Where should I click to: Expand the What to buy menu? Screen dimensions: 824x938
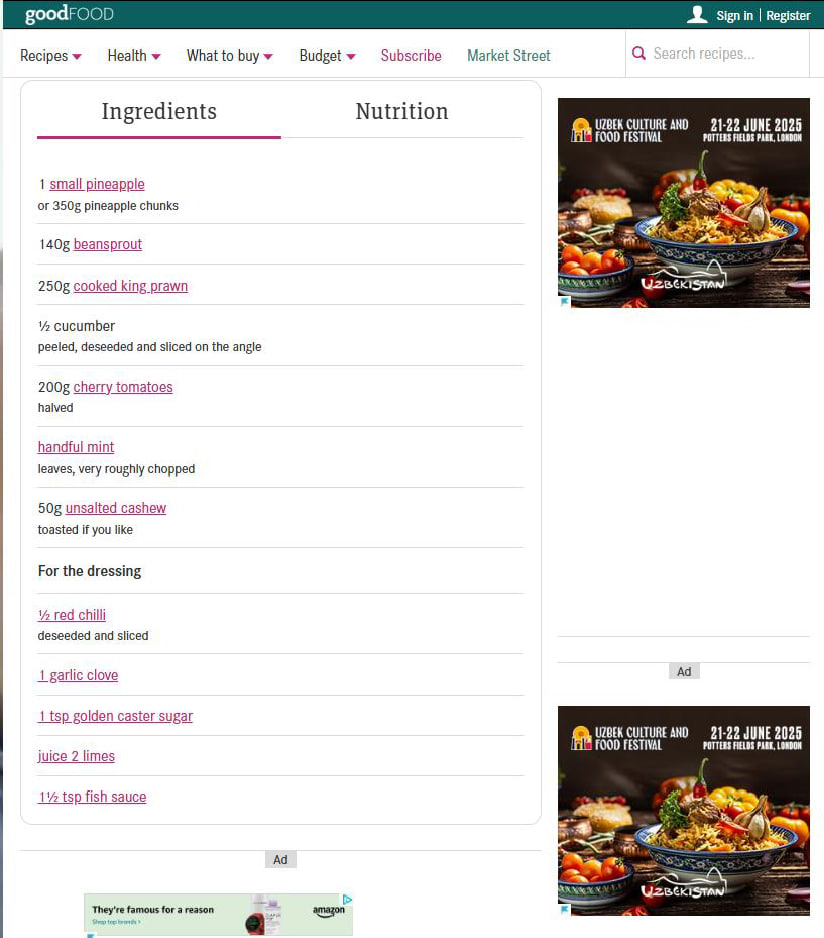229,56
